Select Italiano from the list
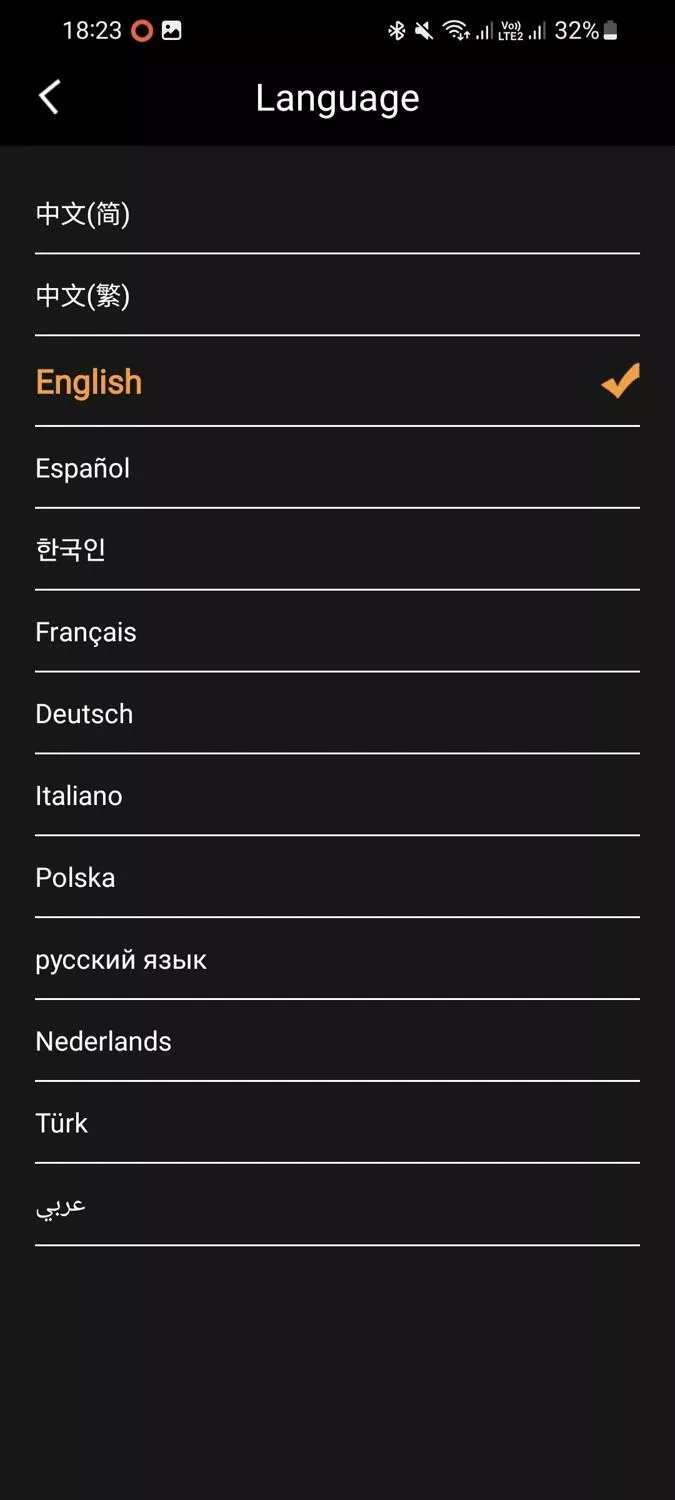675x1500 pixels. [x=337, y=796]
